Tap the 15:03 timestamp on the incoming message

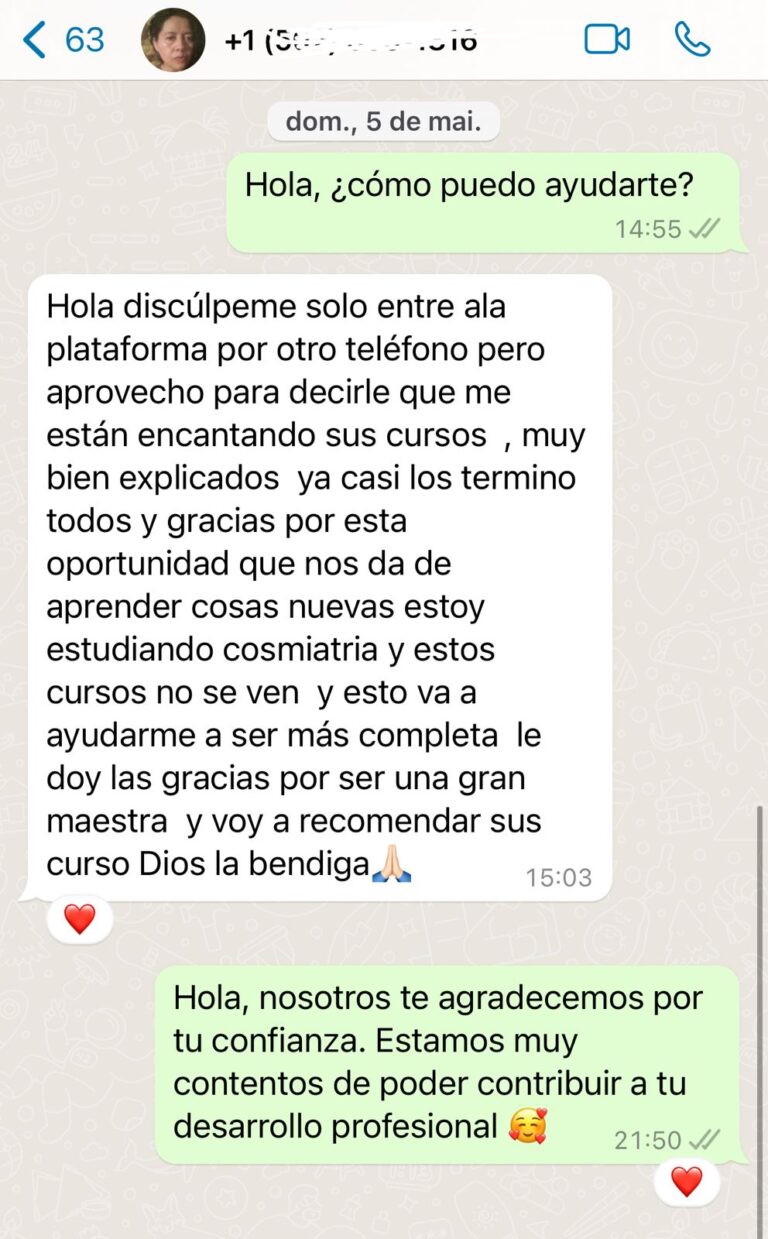click(x=556, y=877)
